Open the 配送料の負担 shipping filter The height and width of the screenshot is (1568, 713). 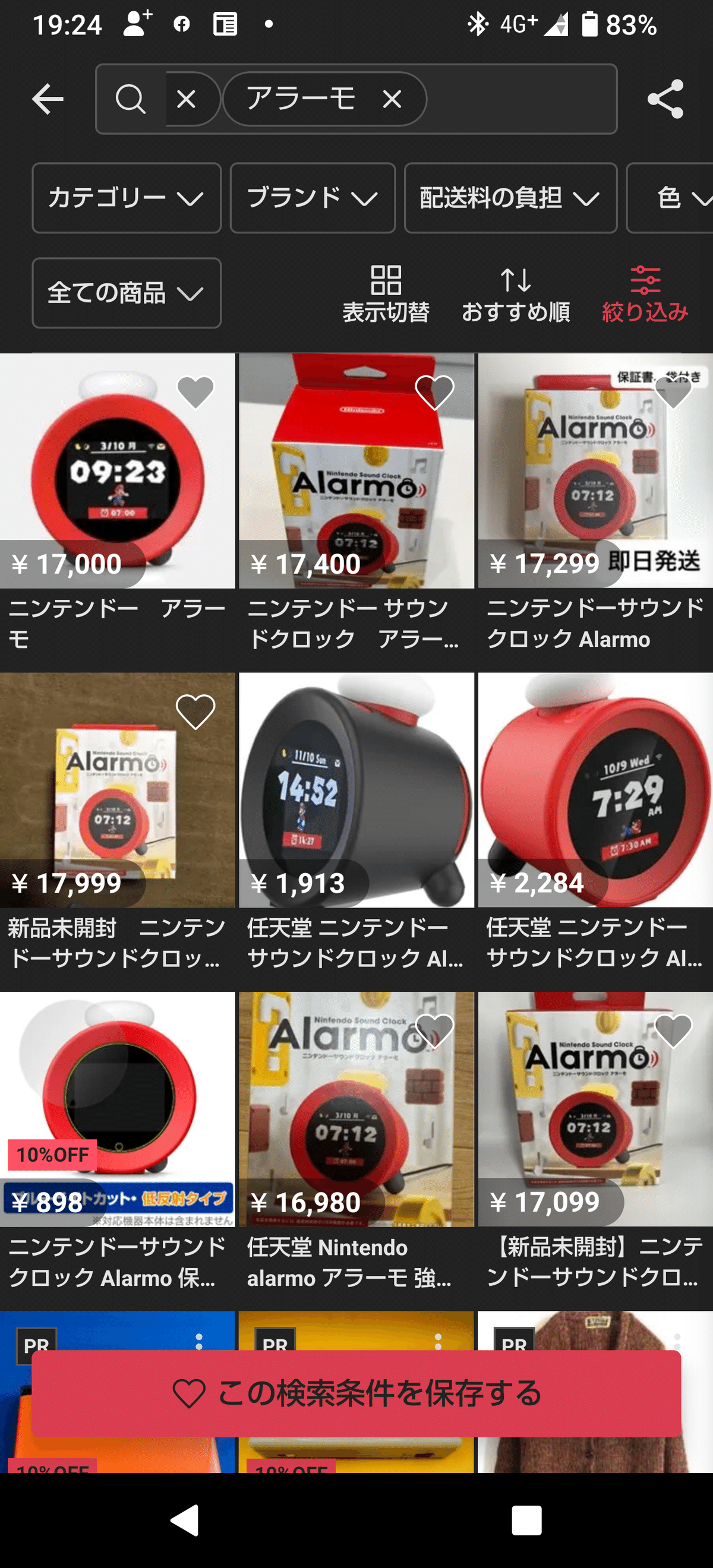tap(510, 198)
